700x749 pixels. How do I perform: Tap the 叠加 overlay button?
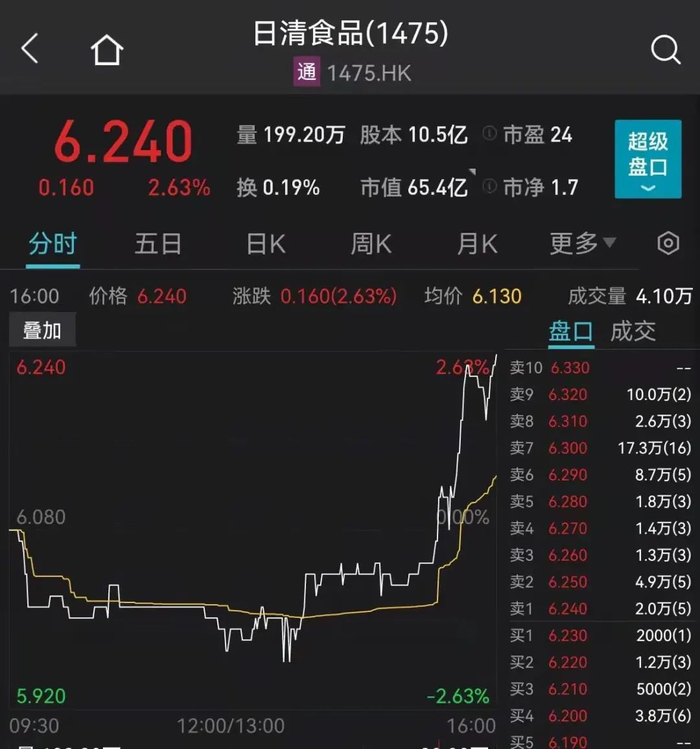point(42,330)
